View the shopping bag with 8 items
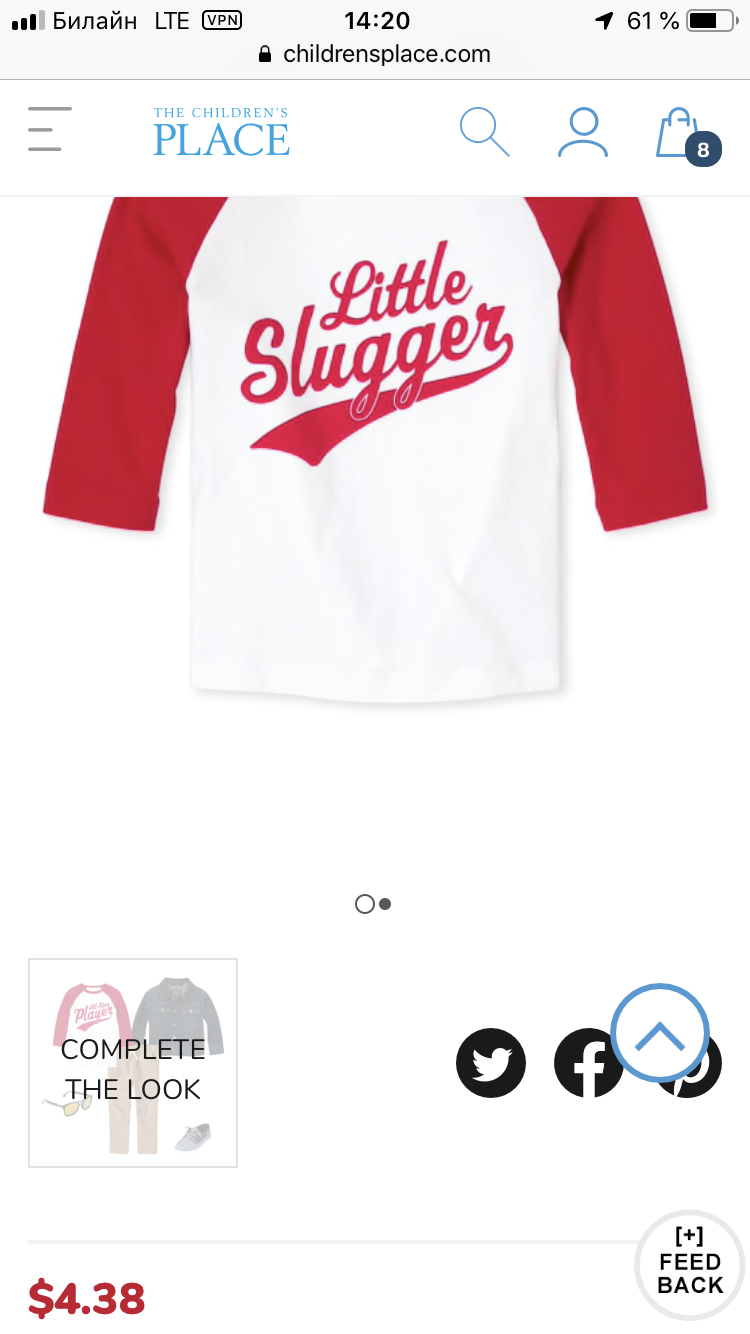 tap(687, 135)
